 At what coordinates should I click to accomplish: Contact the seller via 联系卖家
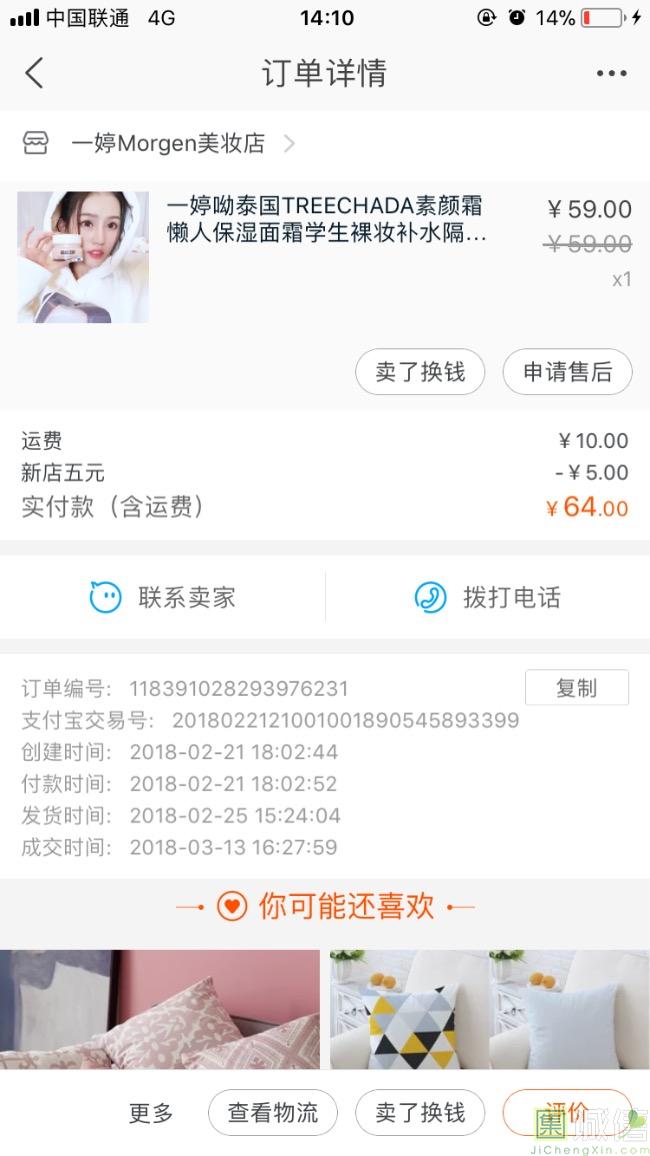[163, 598]
